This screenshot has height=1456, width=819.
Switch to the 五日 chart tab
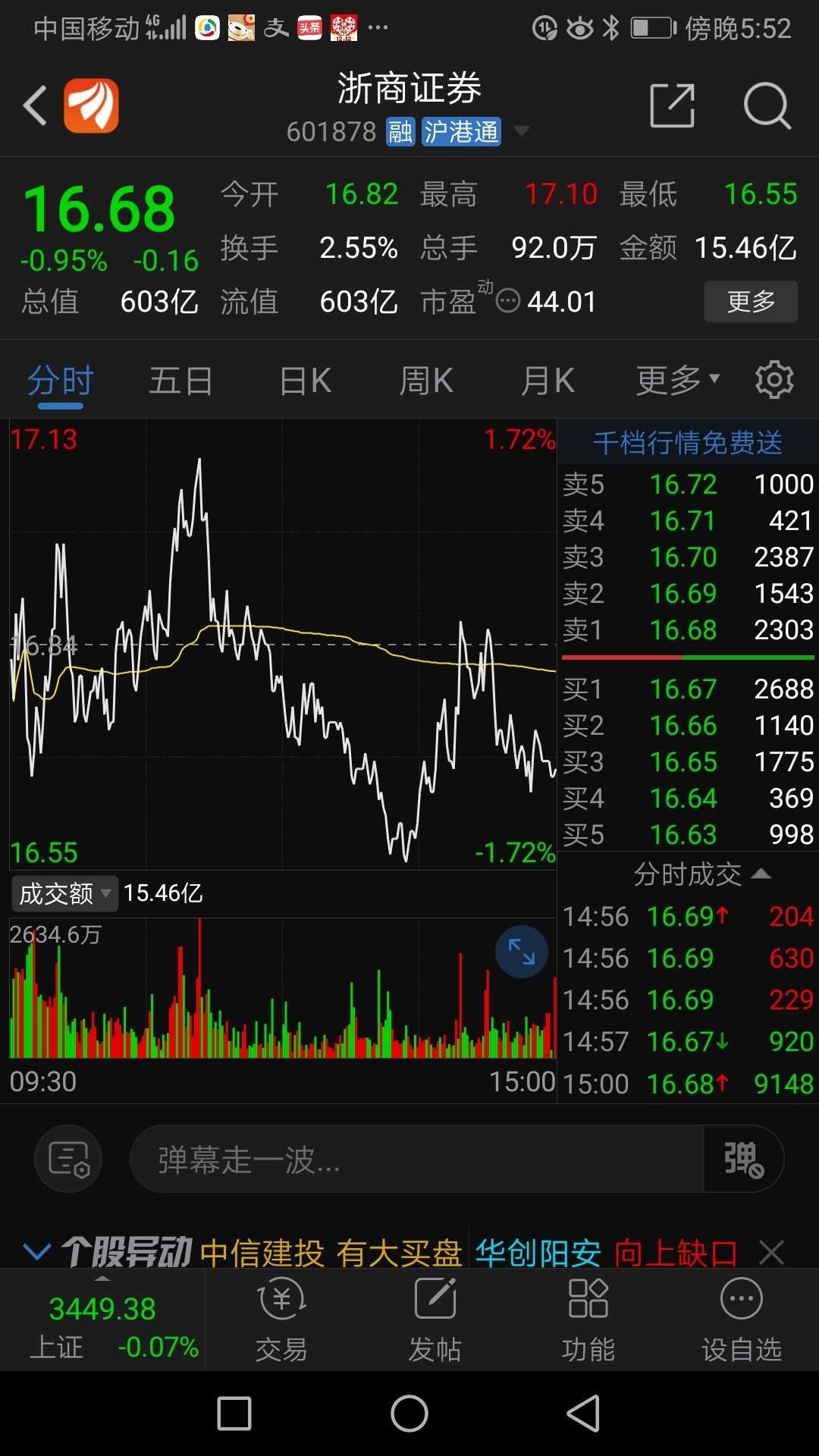point(180,381)
